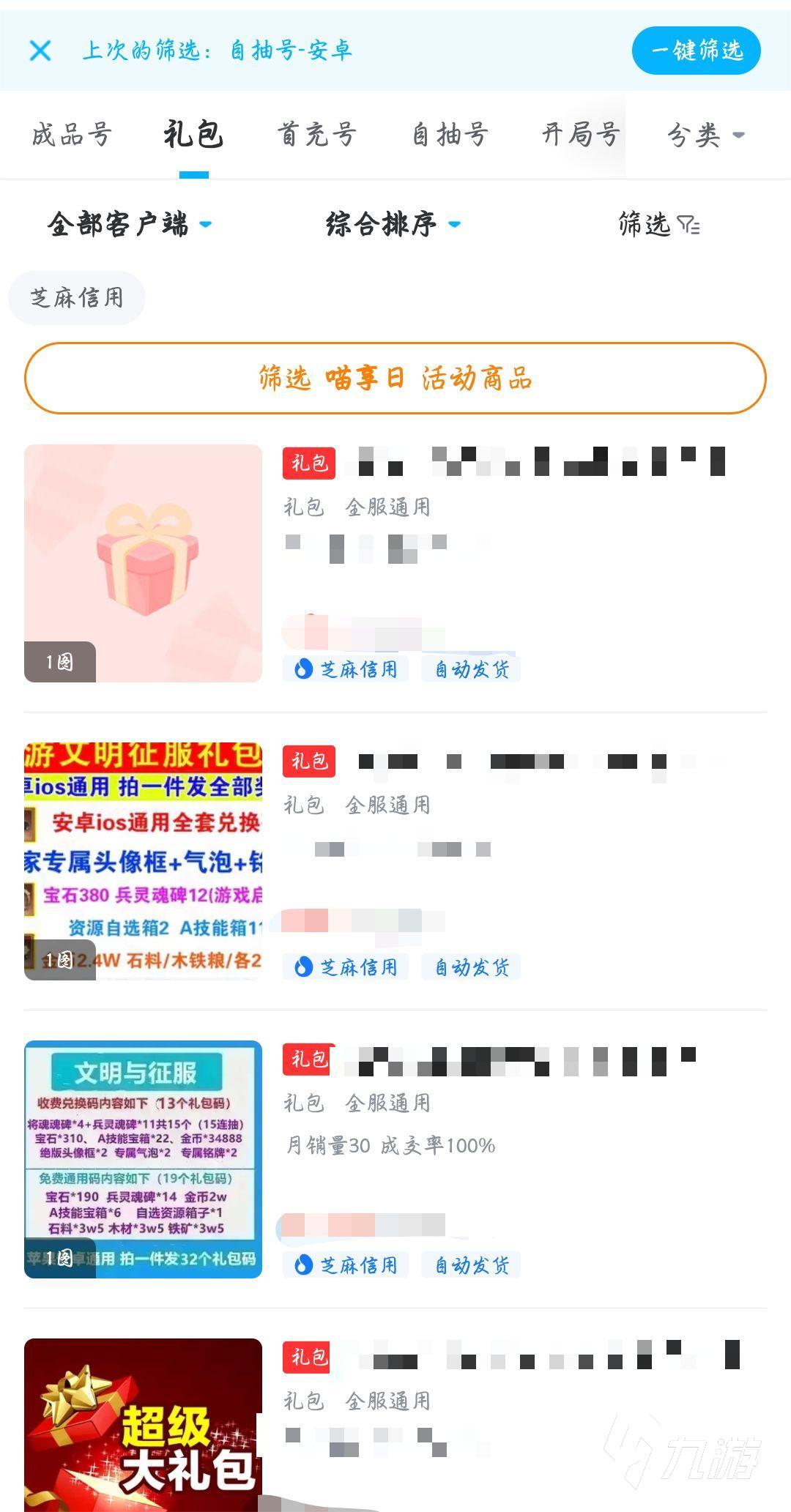
Task: Select the 芝麻信用 filter chip
Action: [x=77, y=298]
